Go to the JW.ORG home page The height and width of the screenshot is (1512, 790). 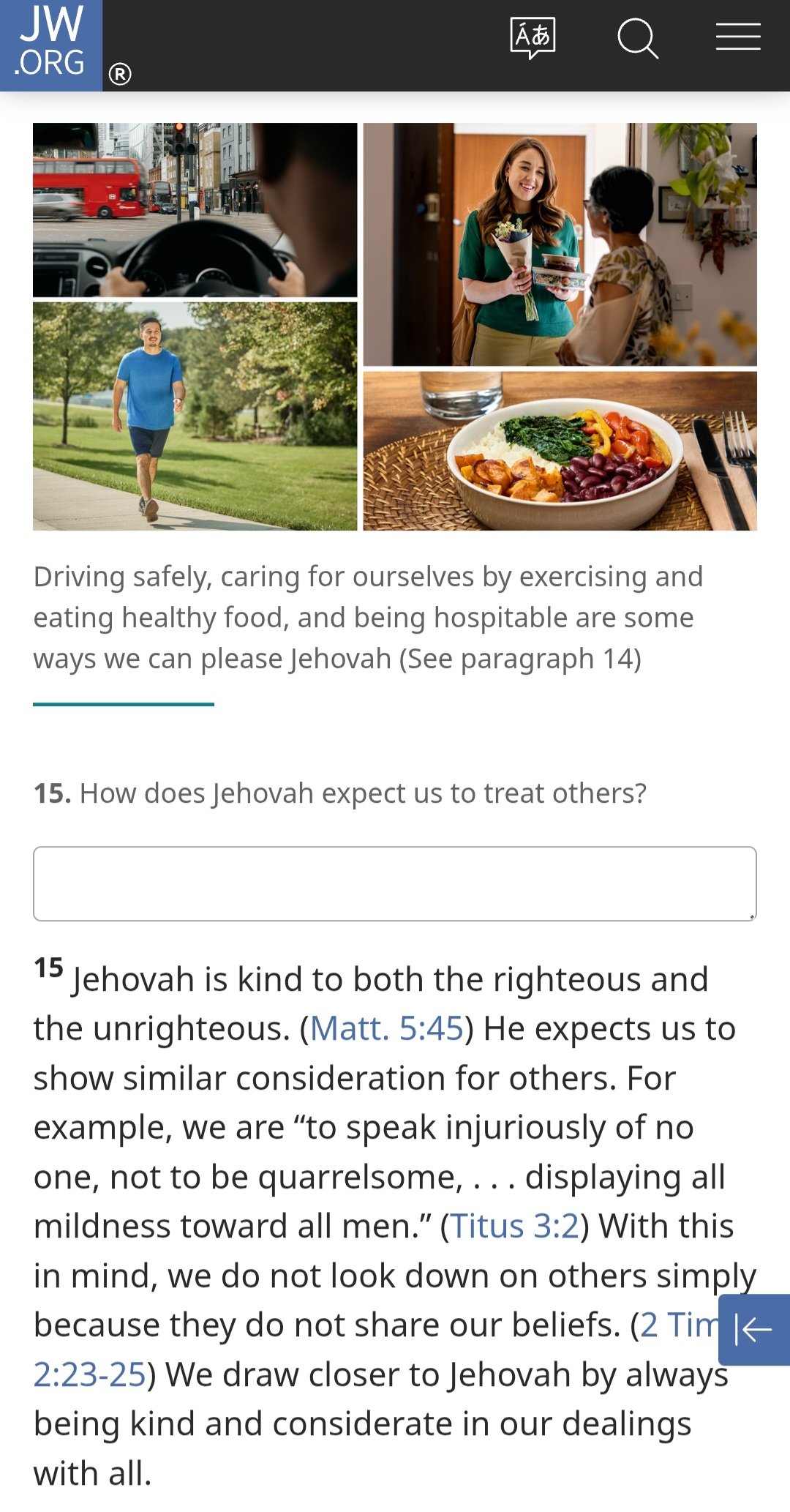point(50,45)
